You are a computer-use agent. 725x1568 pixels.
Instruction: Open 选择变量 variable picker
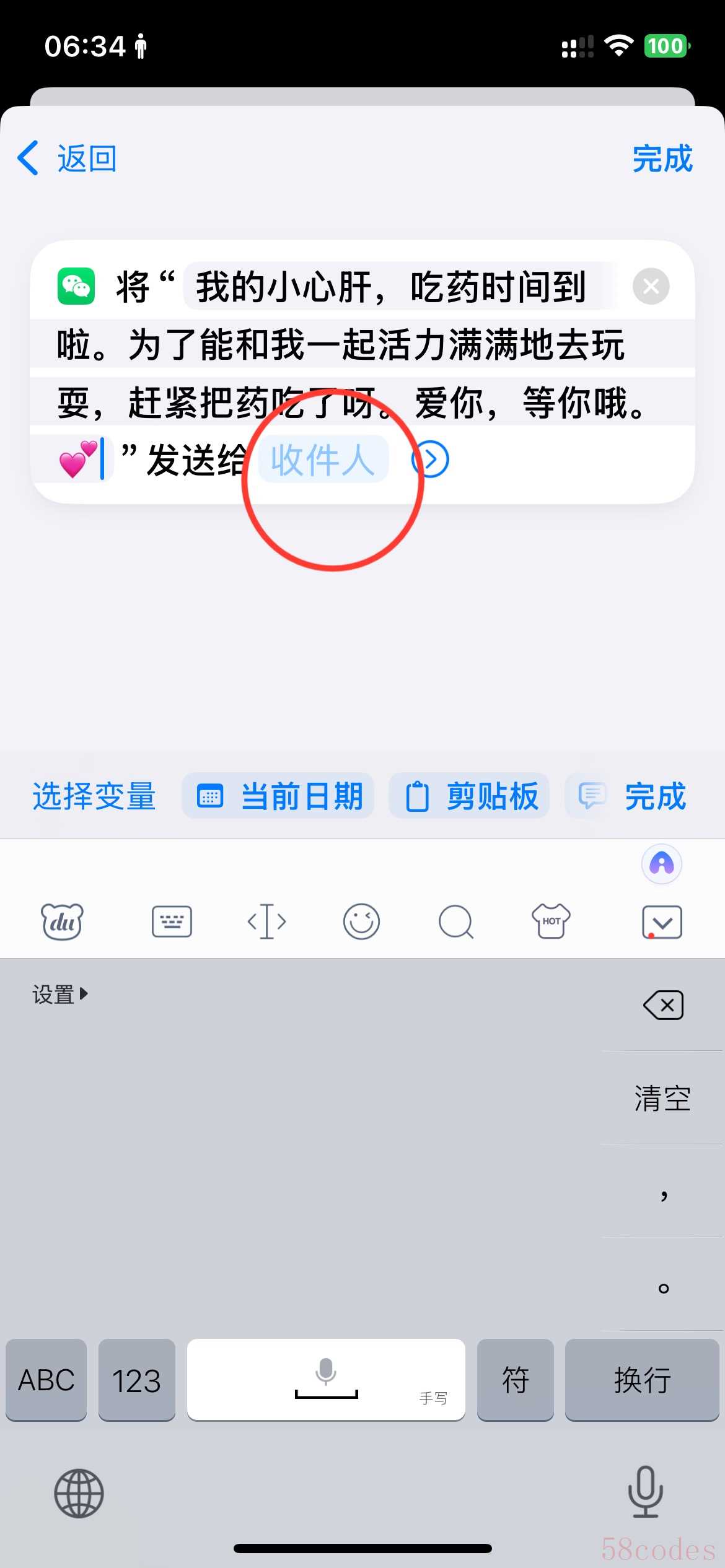(94, 796)
